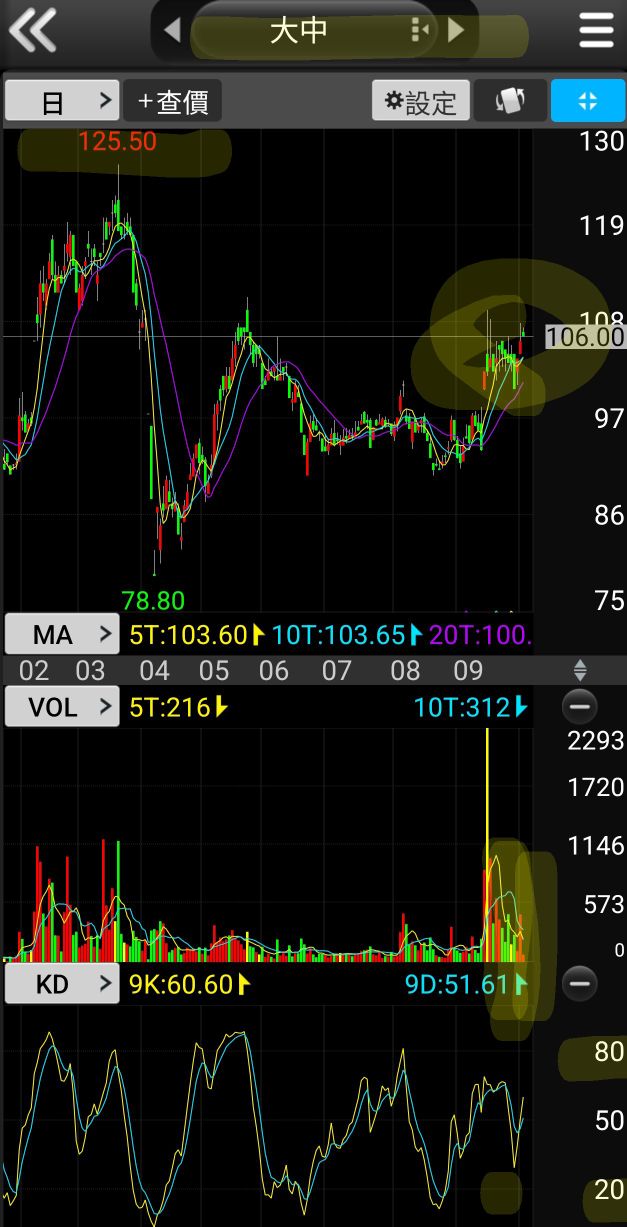Rotate the chart orientation
Screen dimensions: 627x1227
click(x=510, y=101)
